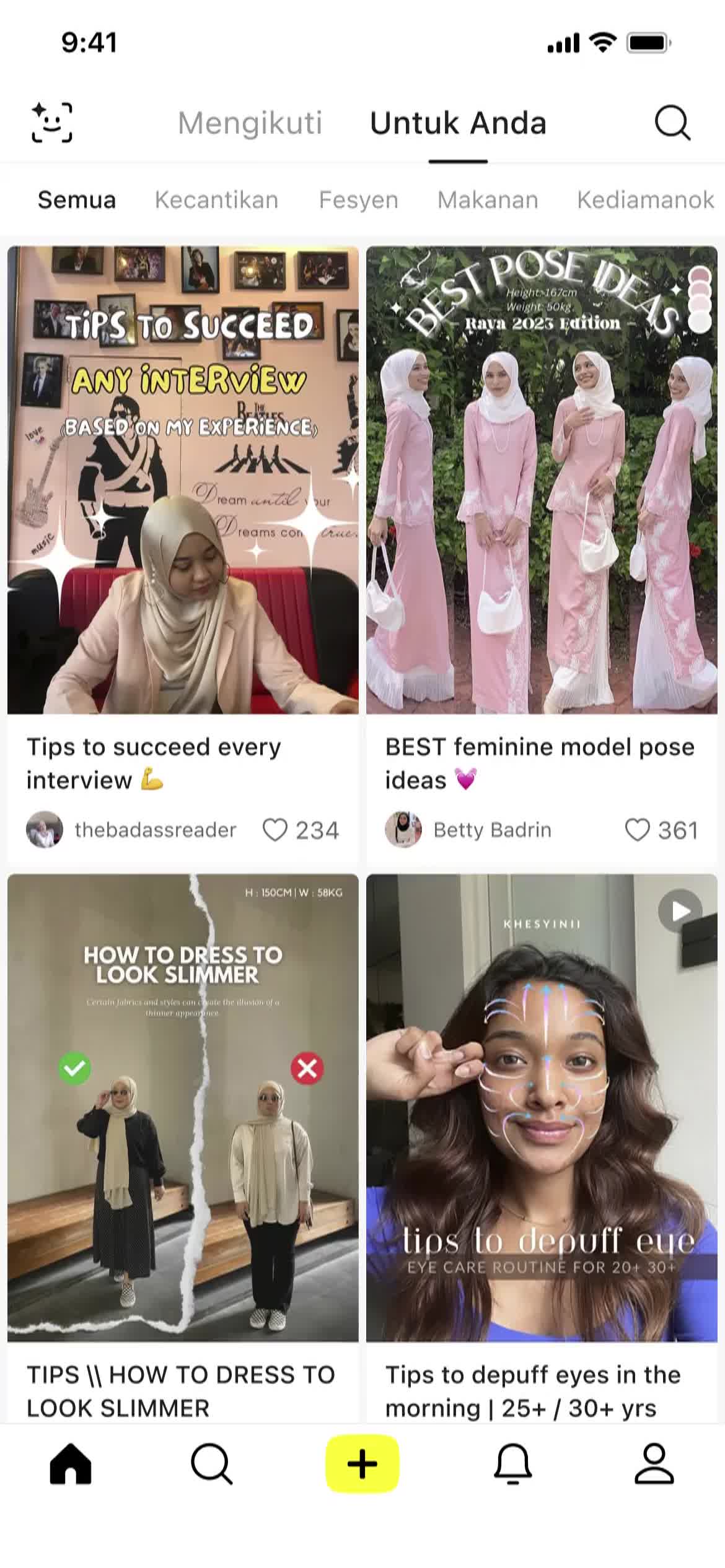Open the interview tips post
Viewport: 725px width, 1568px height.
click(183, 480)
